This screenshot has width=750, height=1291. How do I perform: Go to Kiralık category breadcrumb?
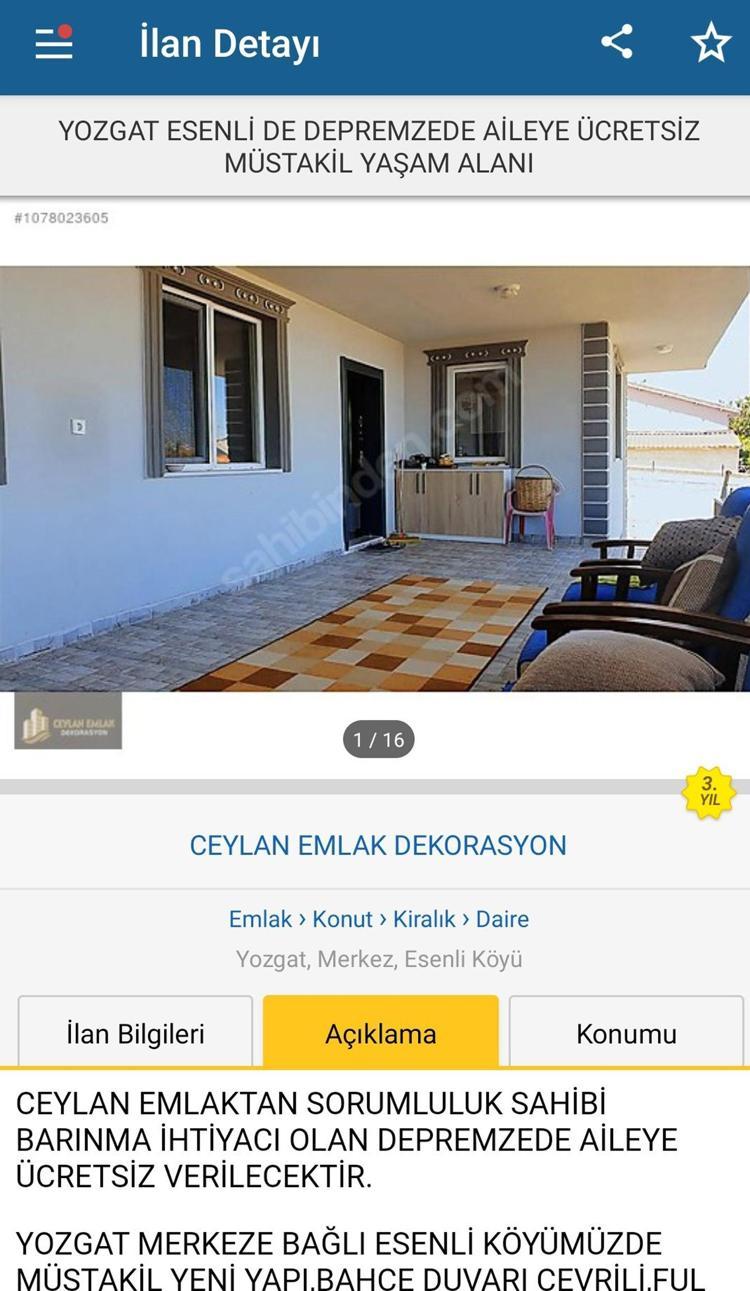(x=424, y=919)
